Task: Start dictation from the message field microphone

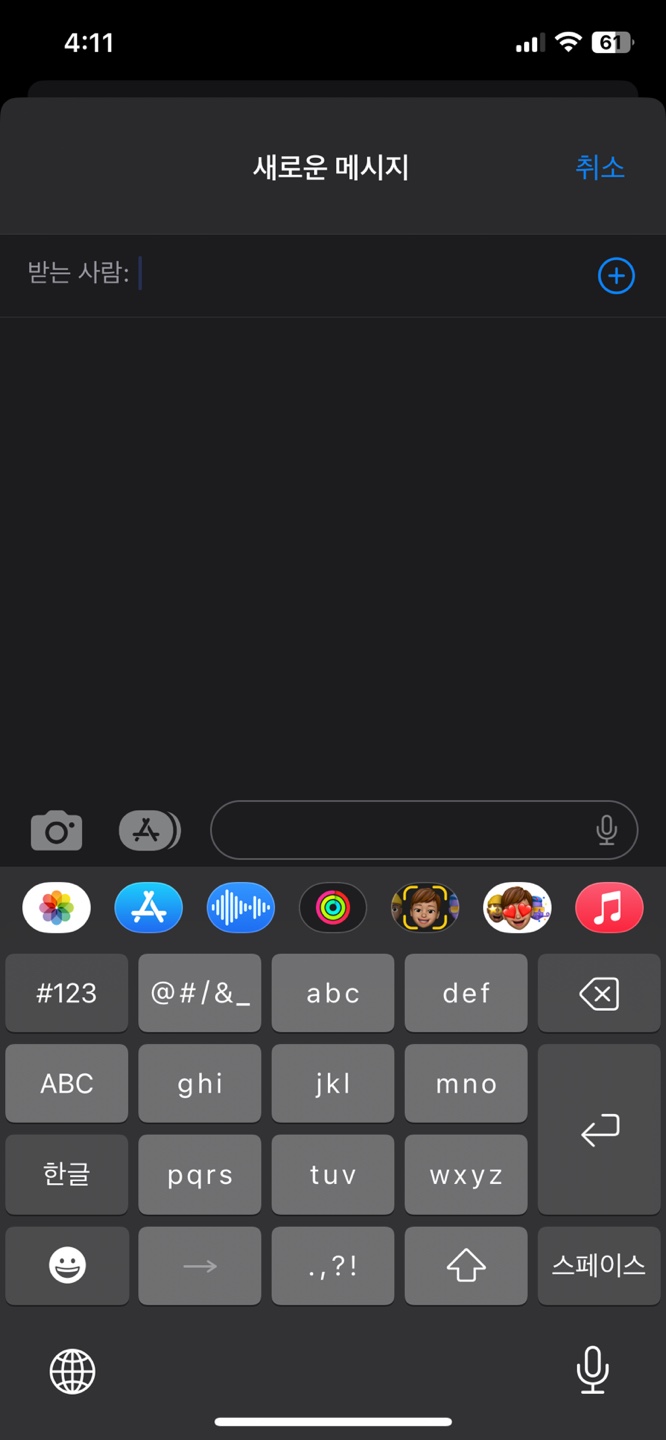Action: [x=606, y=830]
